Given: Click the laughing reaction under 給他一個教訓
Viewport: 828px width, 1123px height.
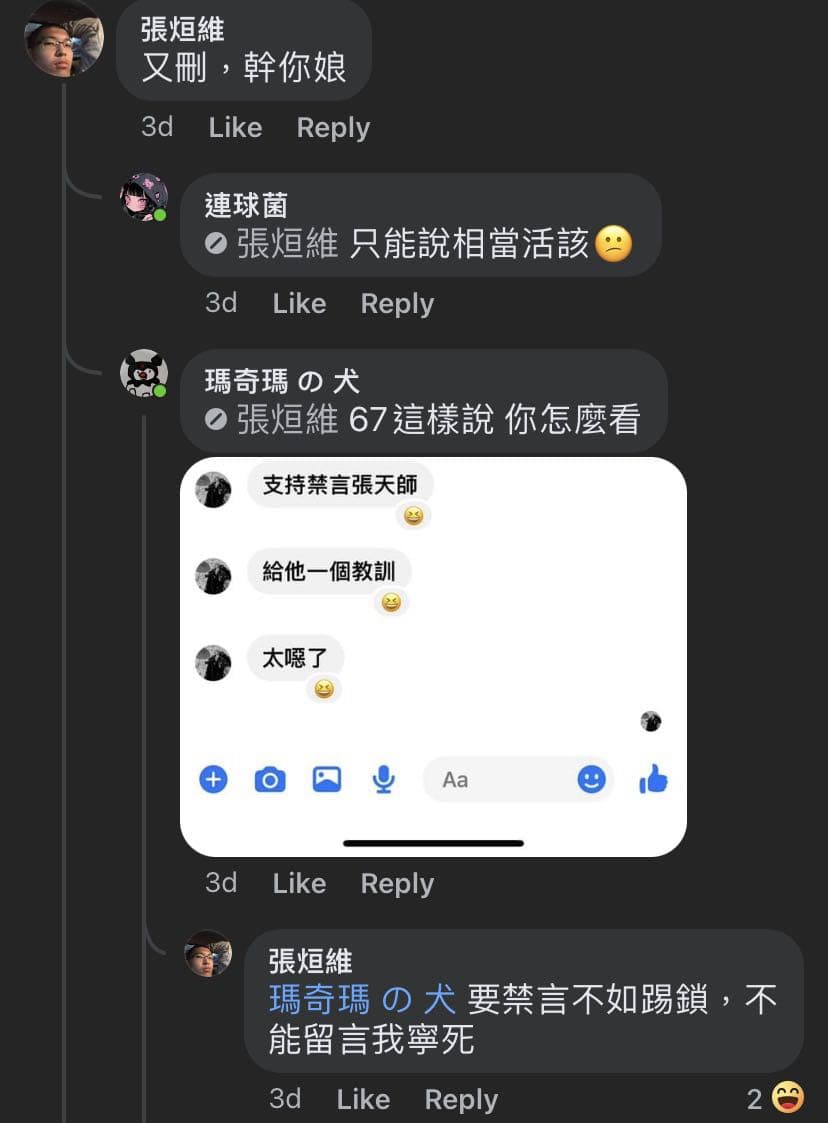Looking at the screenshot, I should [391, 603].
